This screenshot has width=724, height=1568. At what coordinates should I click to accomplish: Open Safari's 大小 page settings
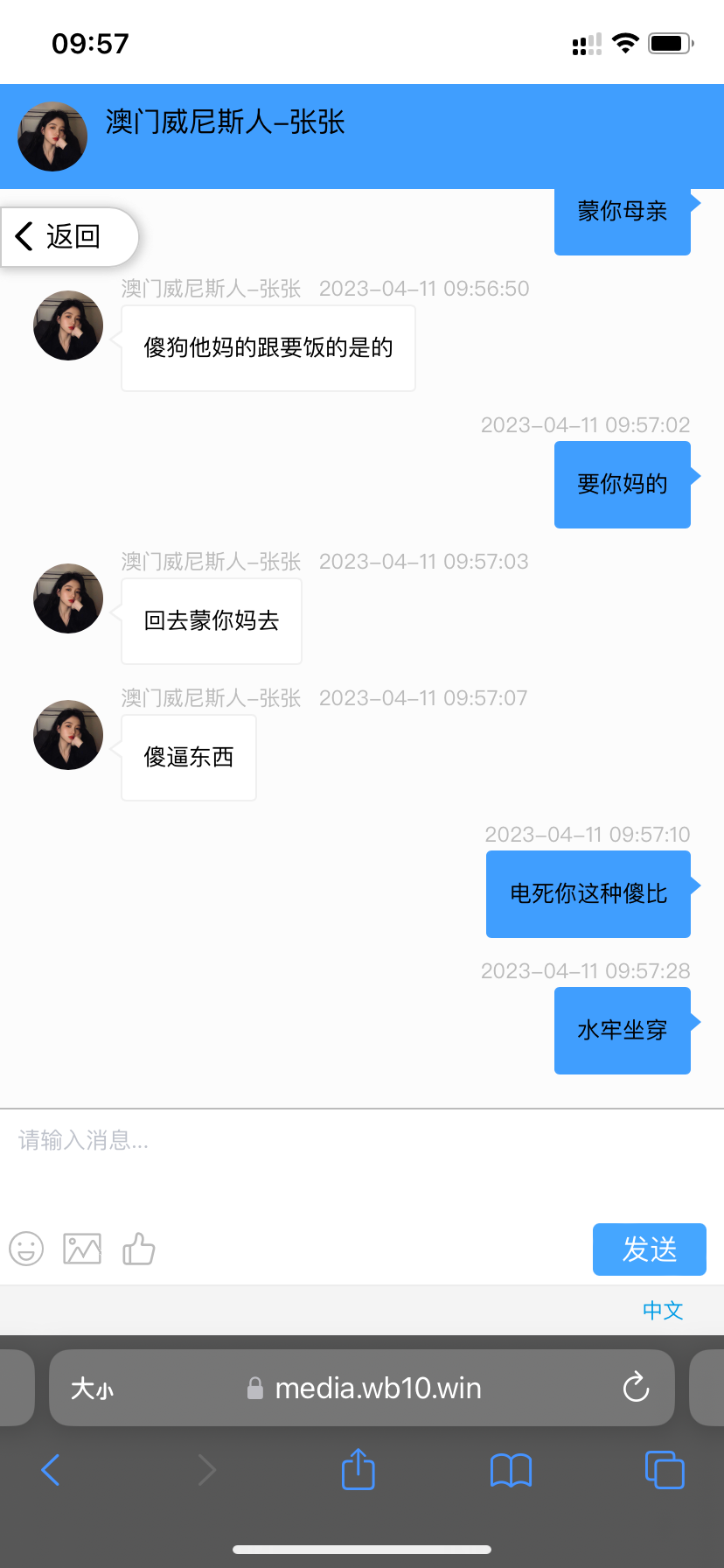pyautogui.click(x=92, y=1389)
